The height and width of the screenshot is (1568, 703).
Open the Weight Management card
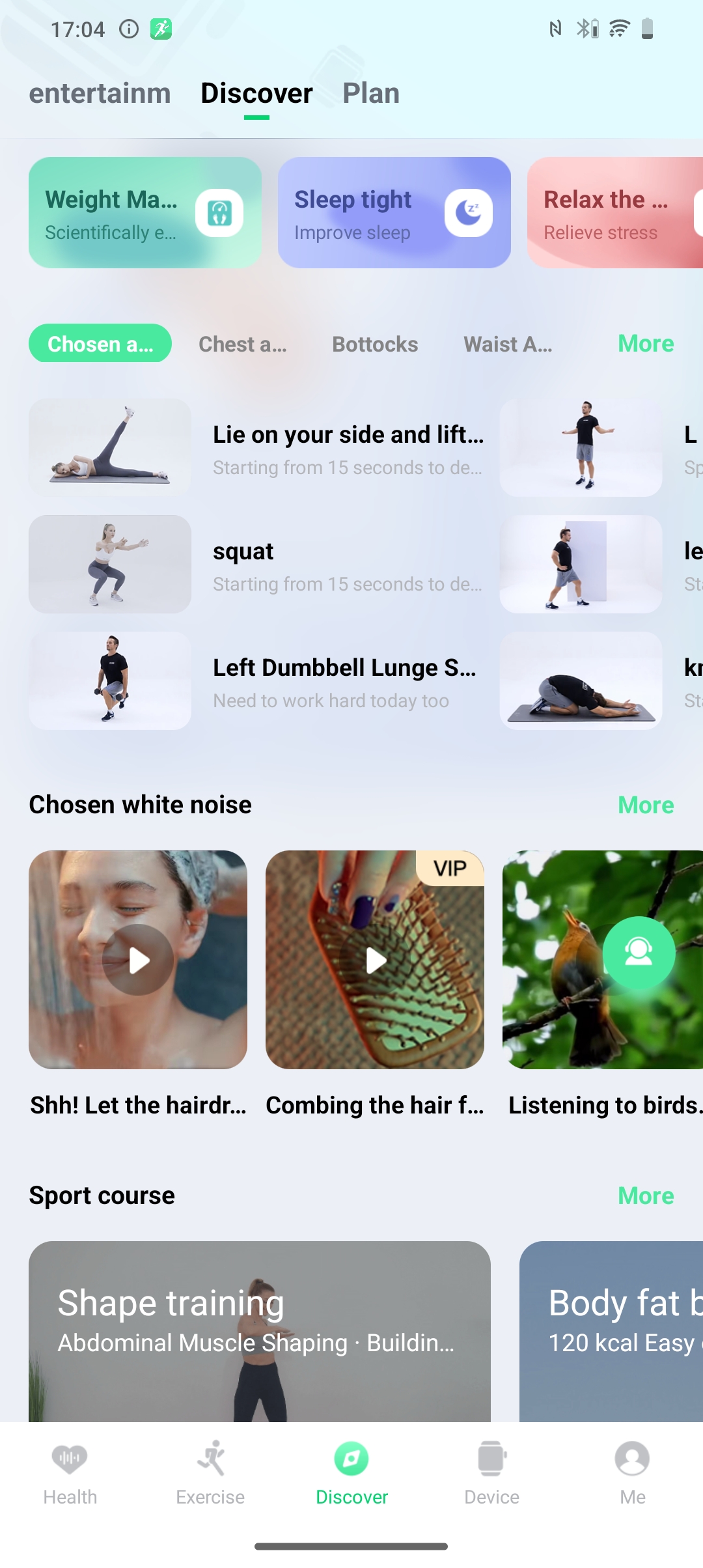(x=145, y=212)
